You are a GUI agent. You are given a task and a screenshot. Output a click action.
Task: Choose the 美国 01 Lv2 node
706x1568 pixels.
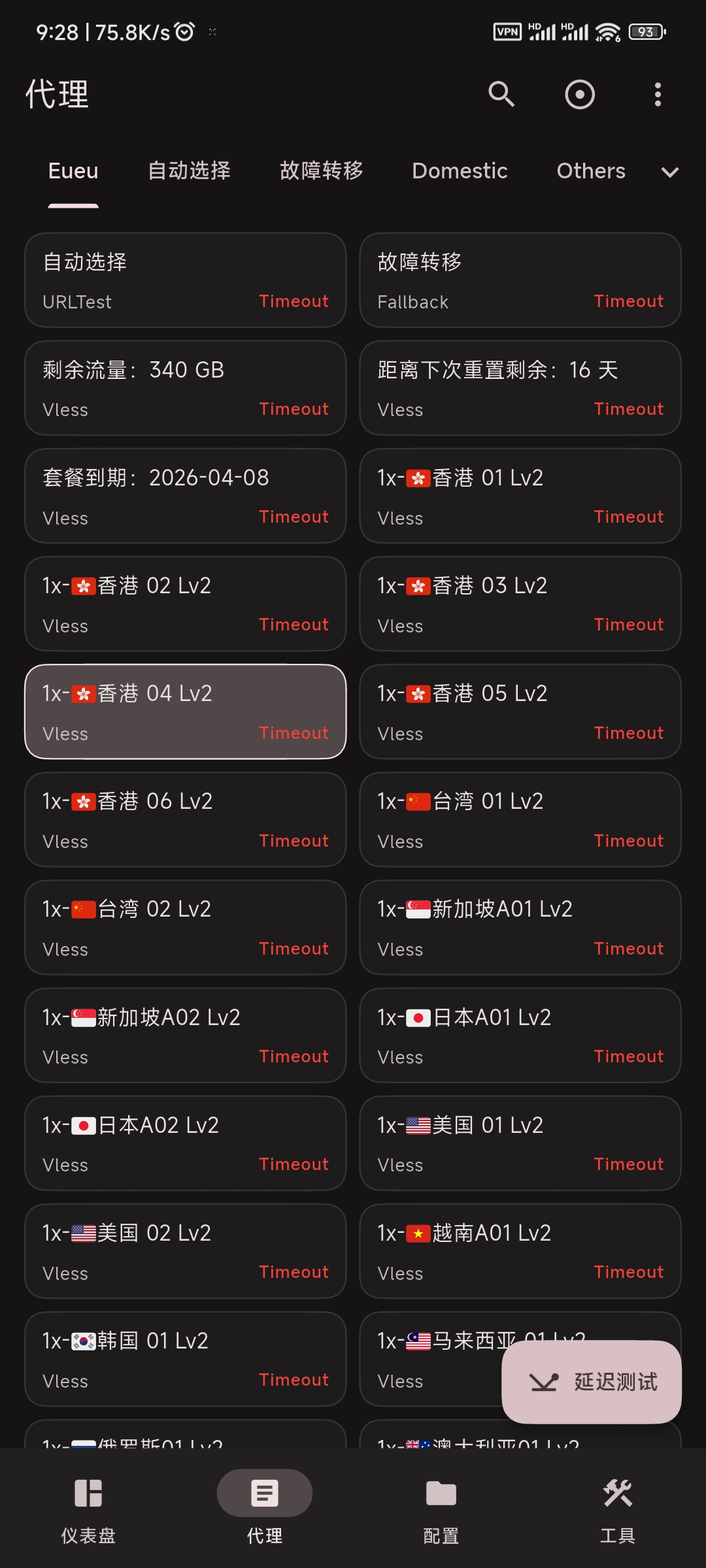520,1143
